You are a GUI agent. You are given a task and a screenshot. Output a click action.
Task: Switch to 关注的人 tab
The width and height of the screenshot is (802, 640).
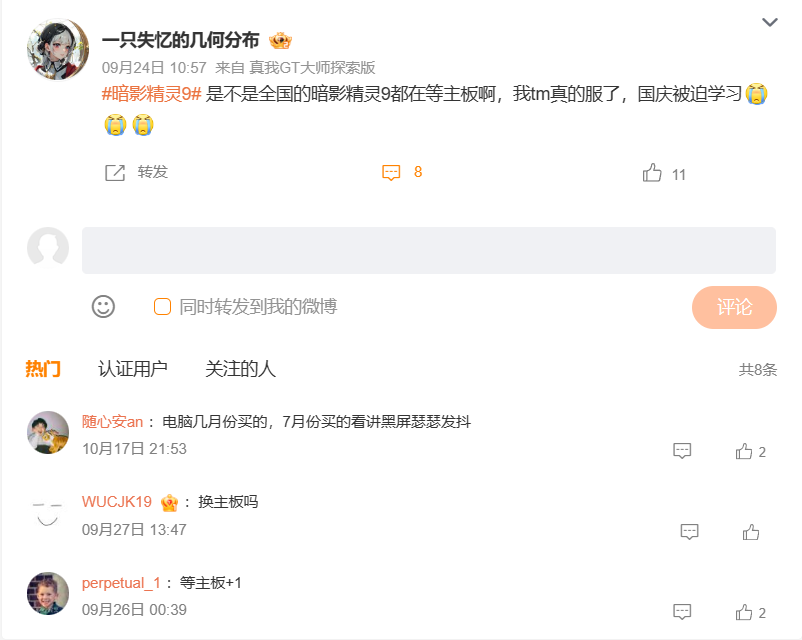pyautogui.click(x=240, y=369)
